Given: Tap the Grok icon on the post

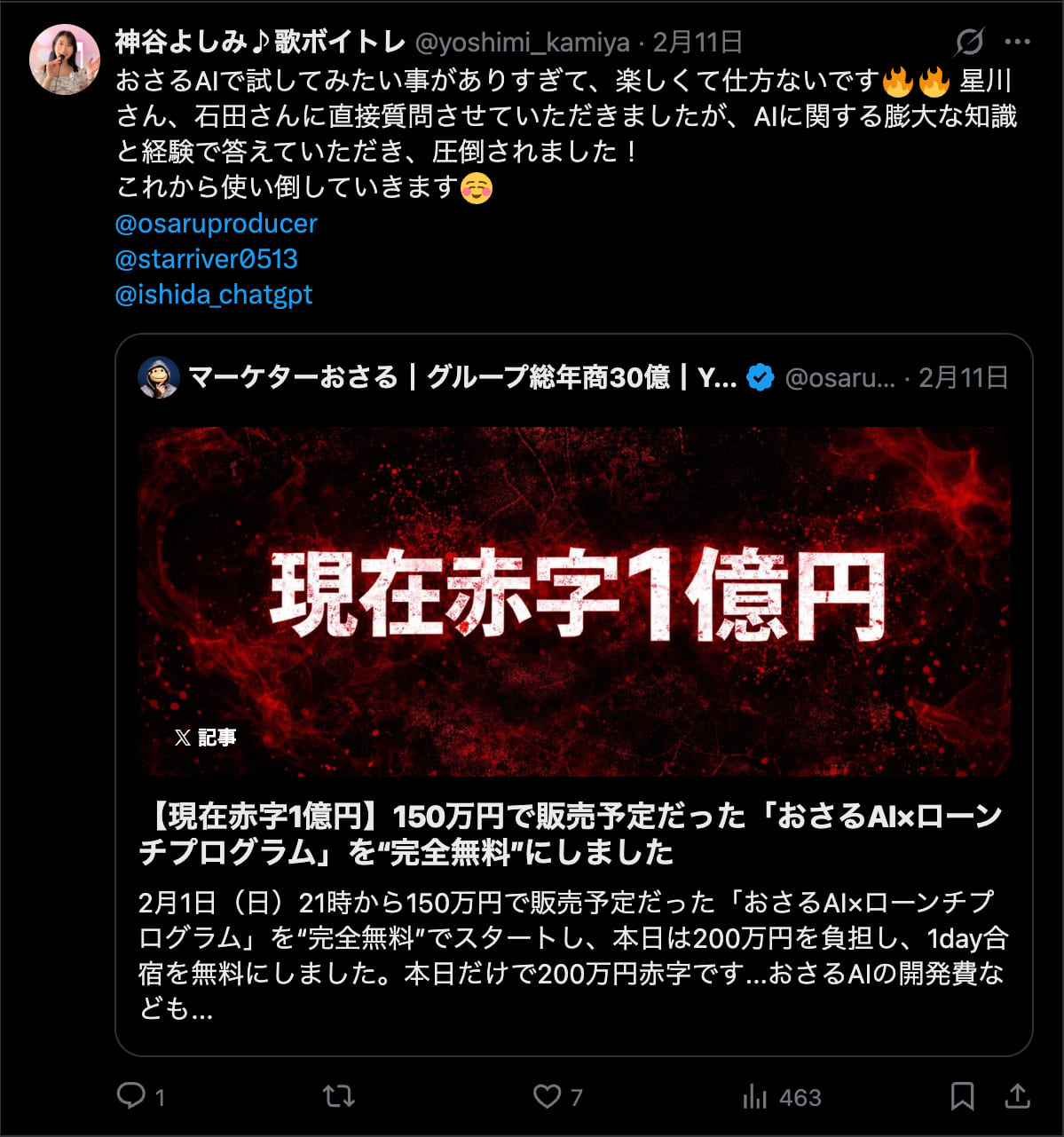Looking at the screenshot, I should click(x=969, y=42).
